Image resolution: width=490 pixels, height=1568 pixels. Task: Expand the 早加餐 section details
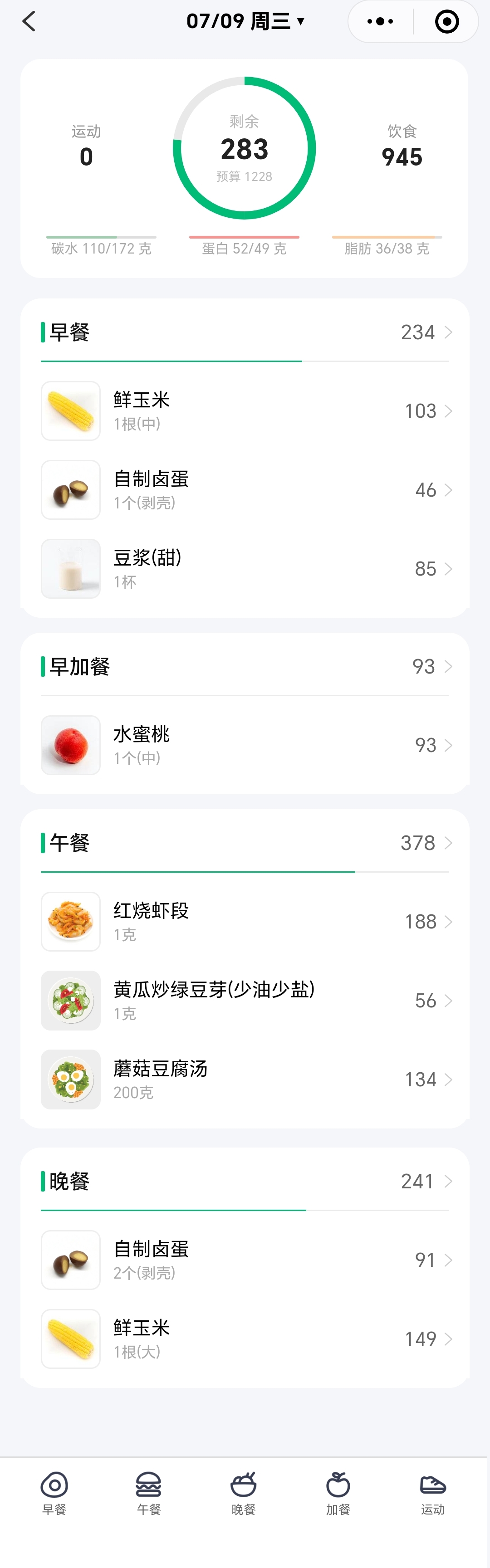(431, 666)
